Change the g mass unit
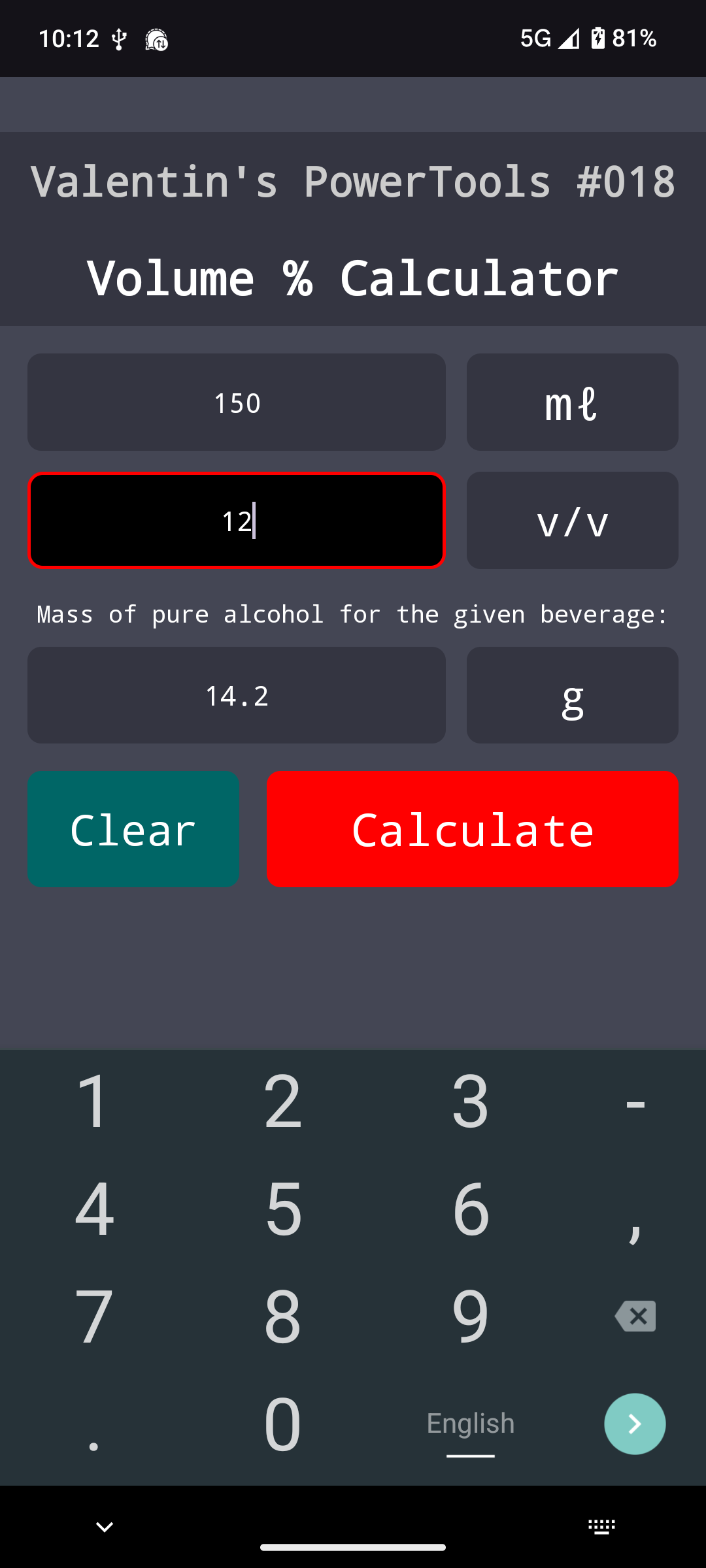The height and width of the screenshot is (1568, 706). (x=573, y=695)
